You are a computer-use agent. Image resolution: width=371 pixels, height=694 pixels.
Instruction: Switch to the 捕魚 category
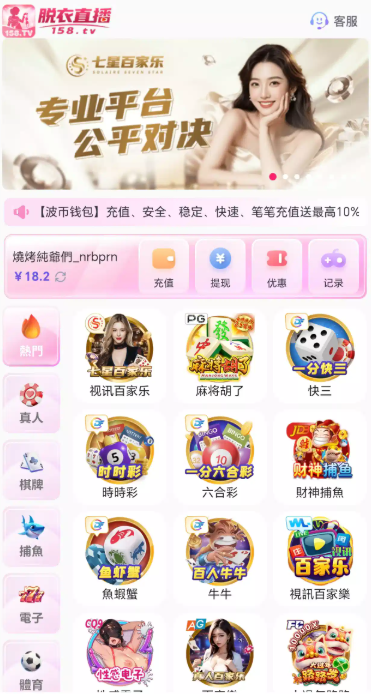point(31,537)
